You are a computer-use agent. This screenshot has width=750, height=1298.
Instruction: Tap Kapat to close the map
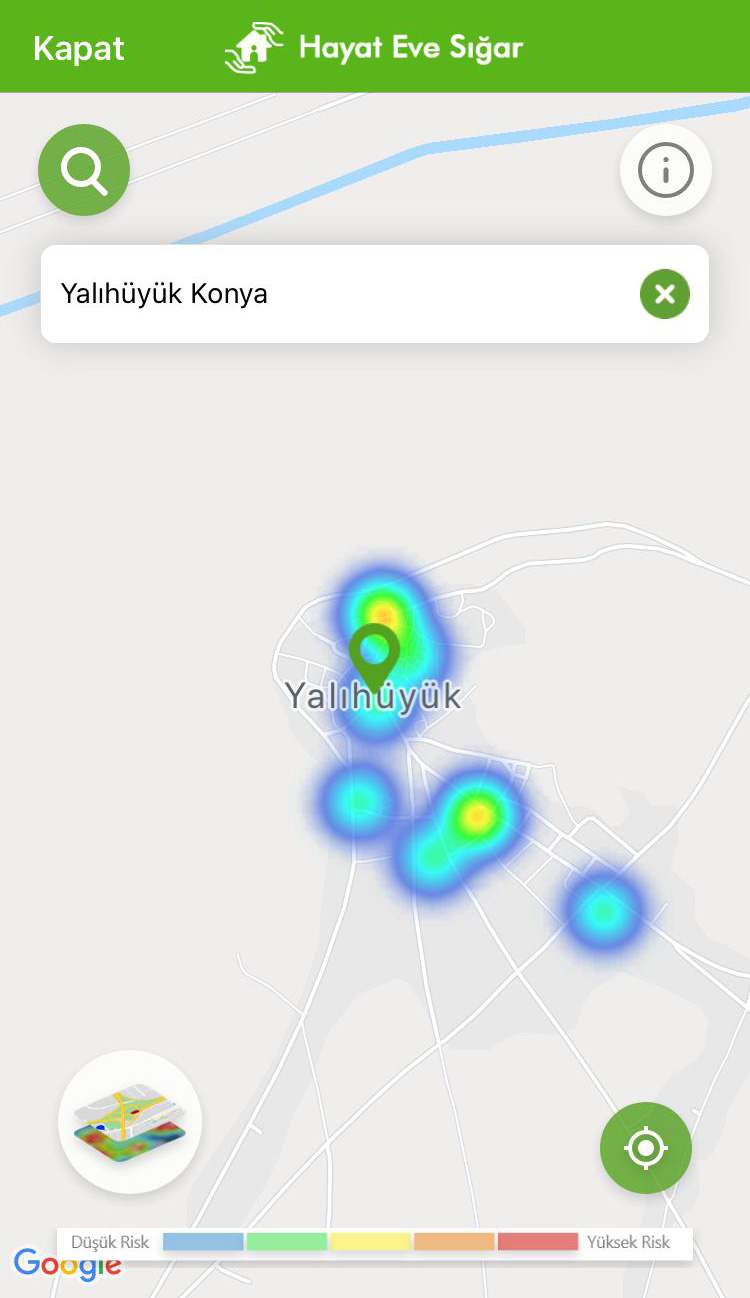pos(78,48)
